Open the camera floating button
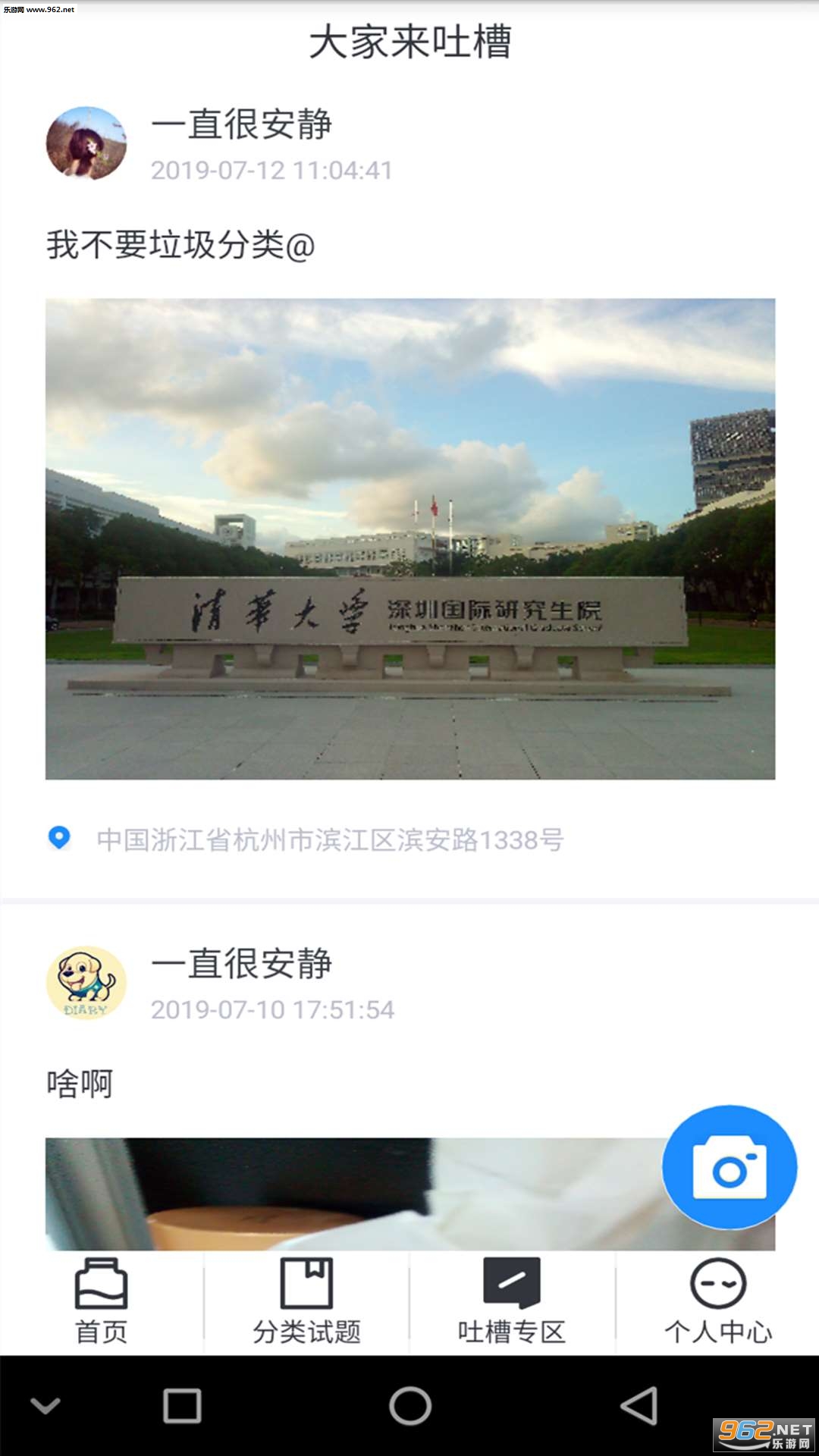The width and height of the screenshot is (819, 1456). click(x=729, y=1166)
